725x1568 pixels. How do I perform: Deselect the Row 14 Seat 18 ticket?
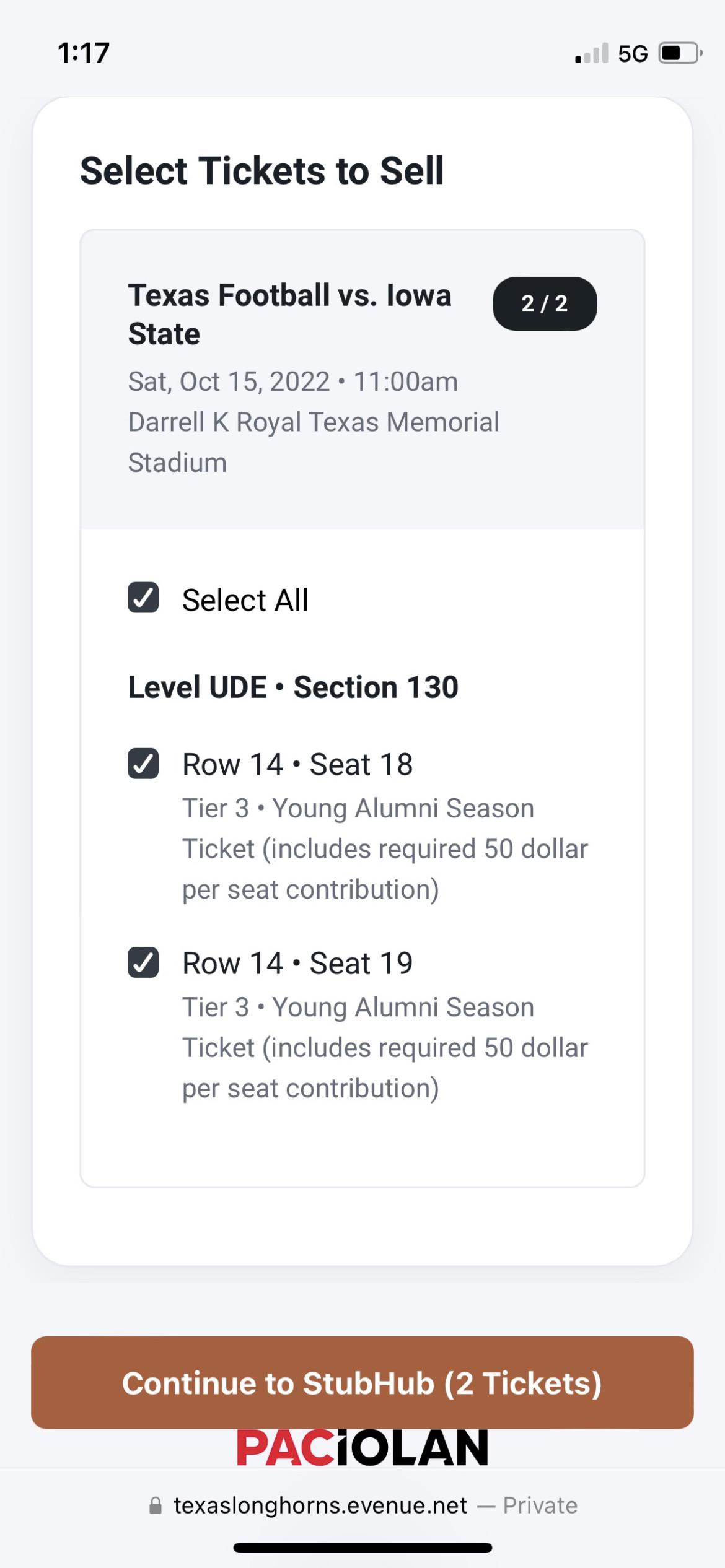[x=143, y=764]
